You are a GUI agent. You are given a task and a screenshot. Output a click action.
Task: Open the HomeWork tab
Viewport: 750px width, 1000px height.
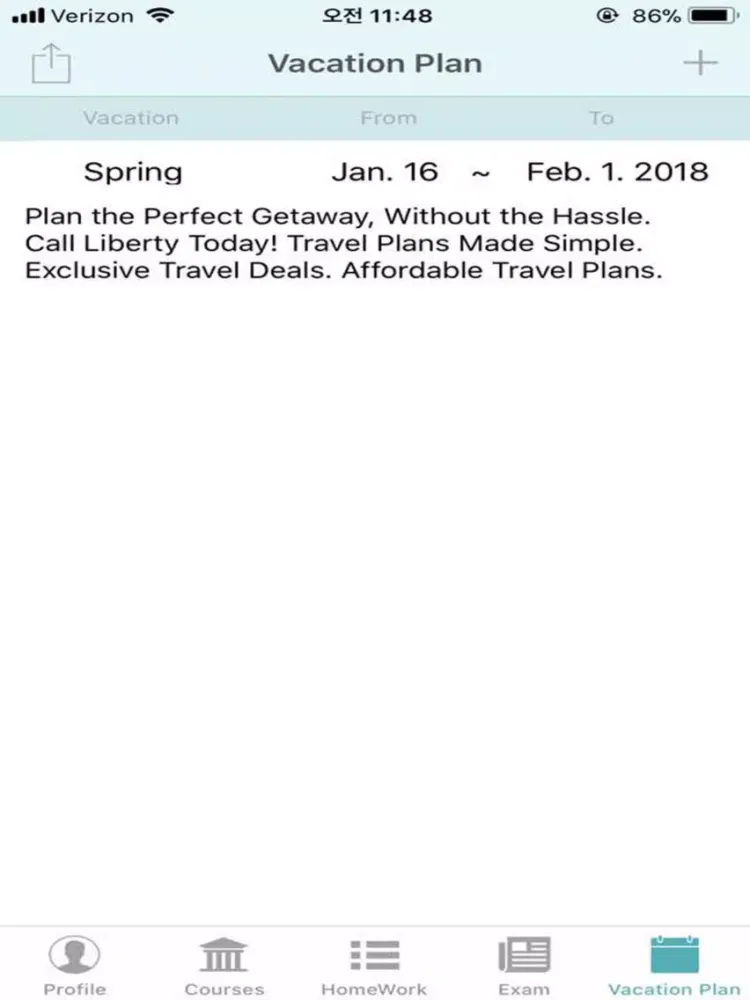point(374,965)
